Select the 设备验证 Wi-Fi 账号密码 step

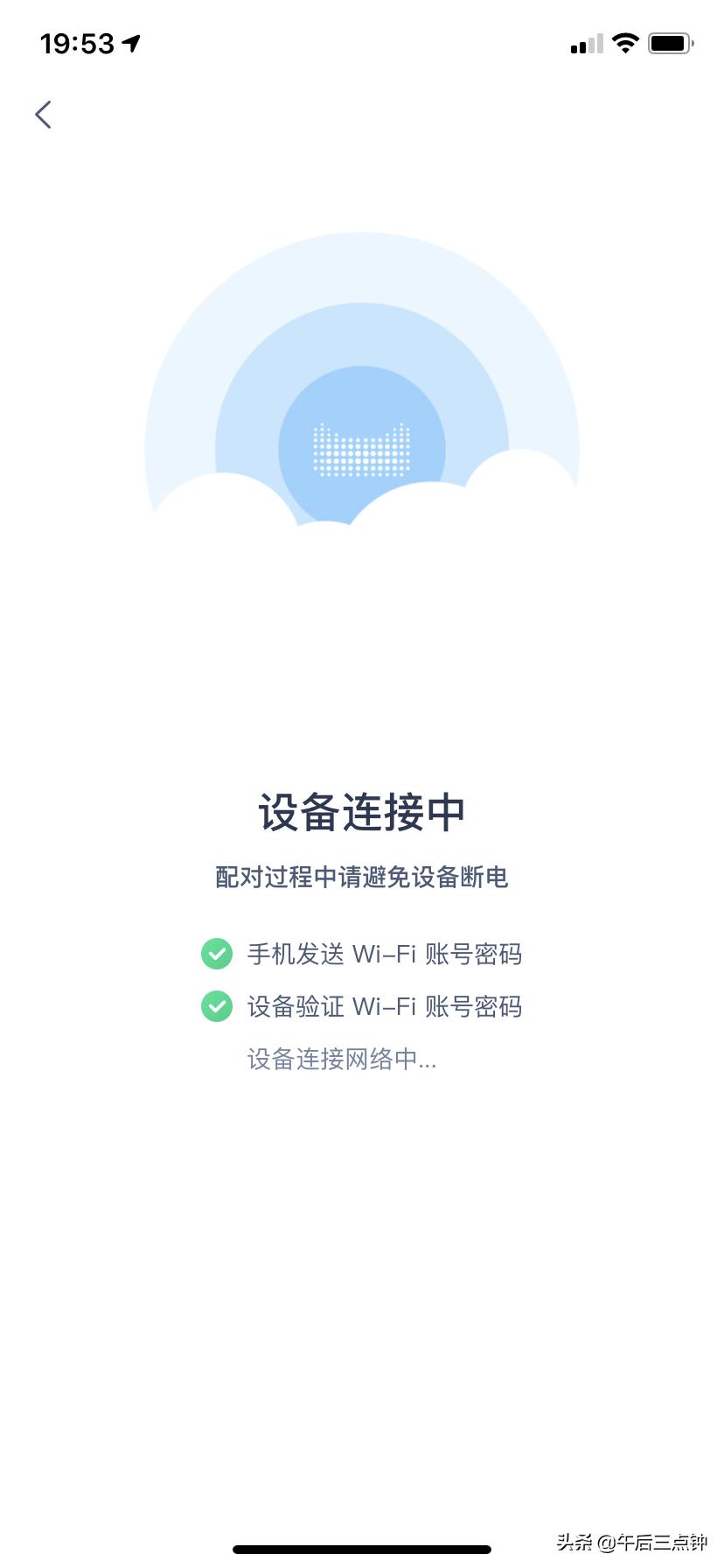coord(385,1006)
